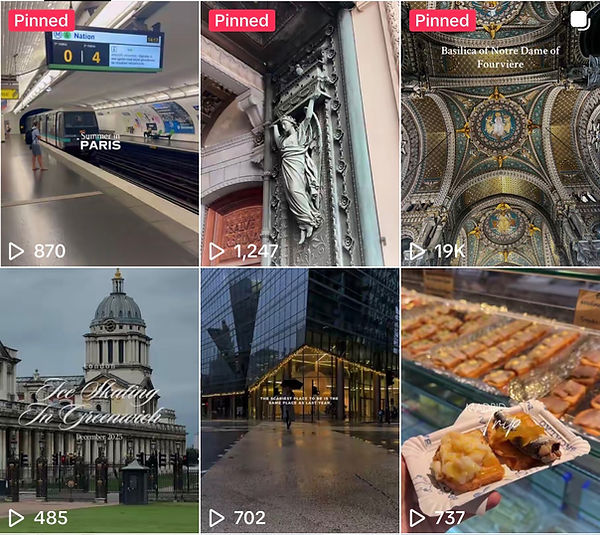Play the pastry tray video with 737 views

tap(500, 400)
